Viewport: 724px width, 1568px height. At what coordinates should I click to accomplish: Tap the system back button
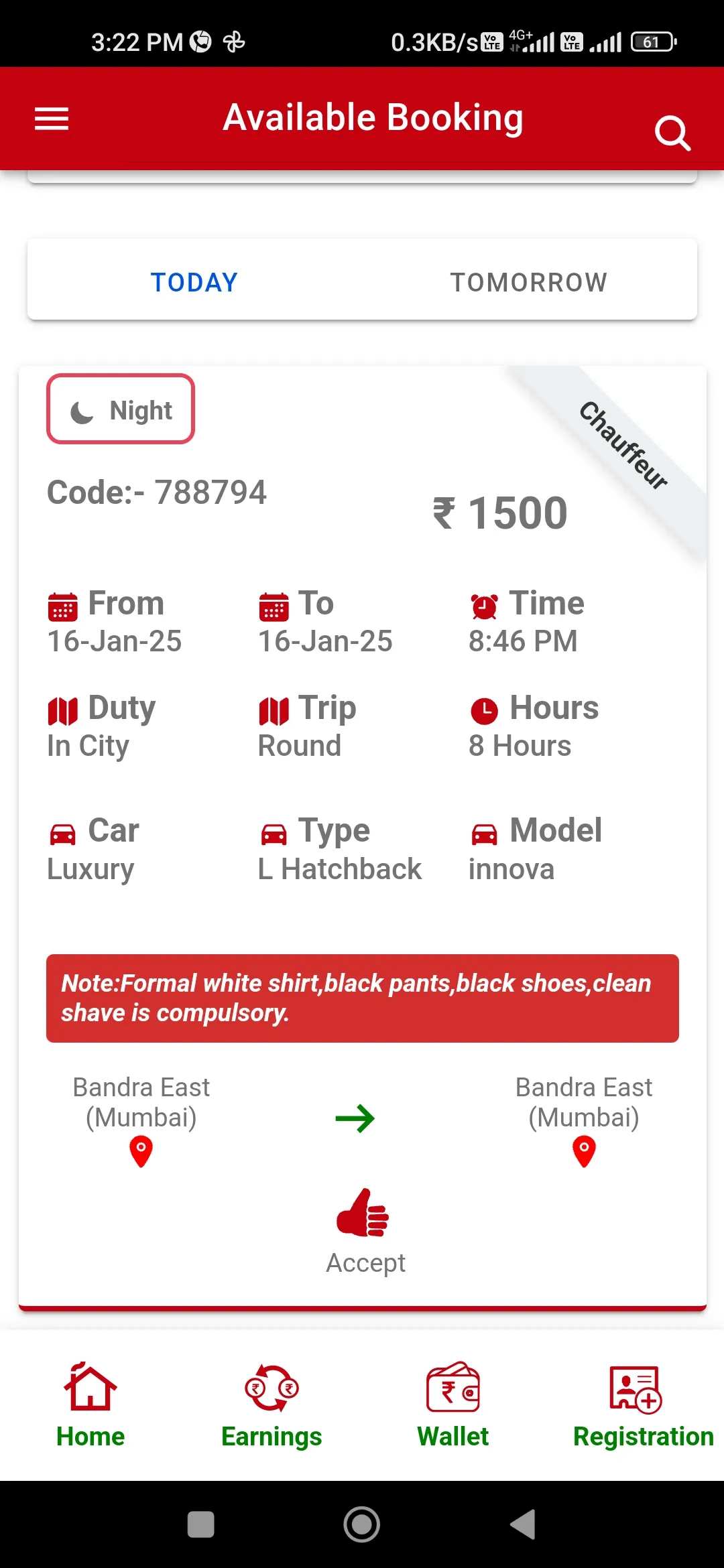click(x=524, y=1524)
